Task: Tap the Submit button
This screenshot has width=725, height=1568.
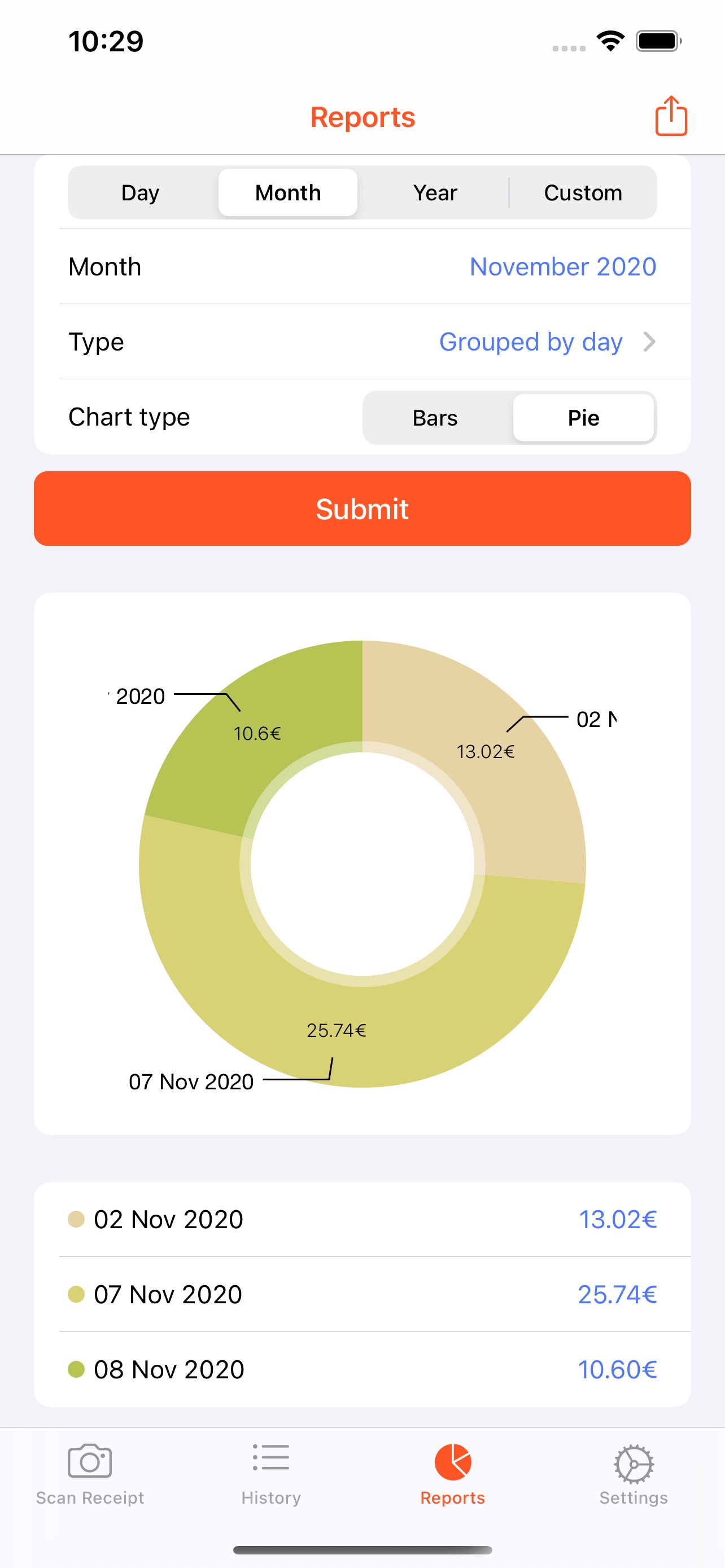Action: point(363,508)
